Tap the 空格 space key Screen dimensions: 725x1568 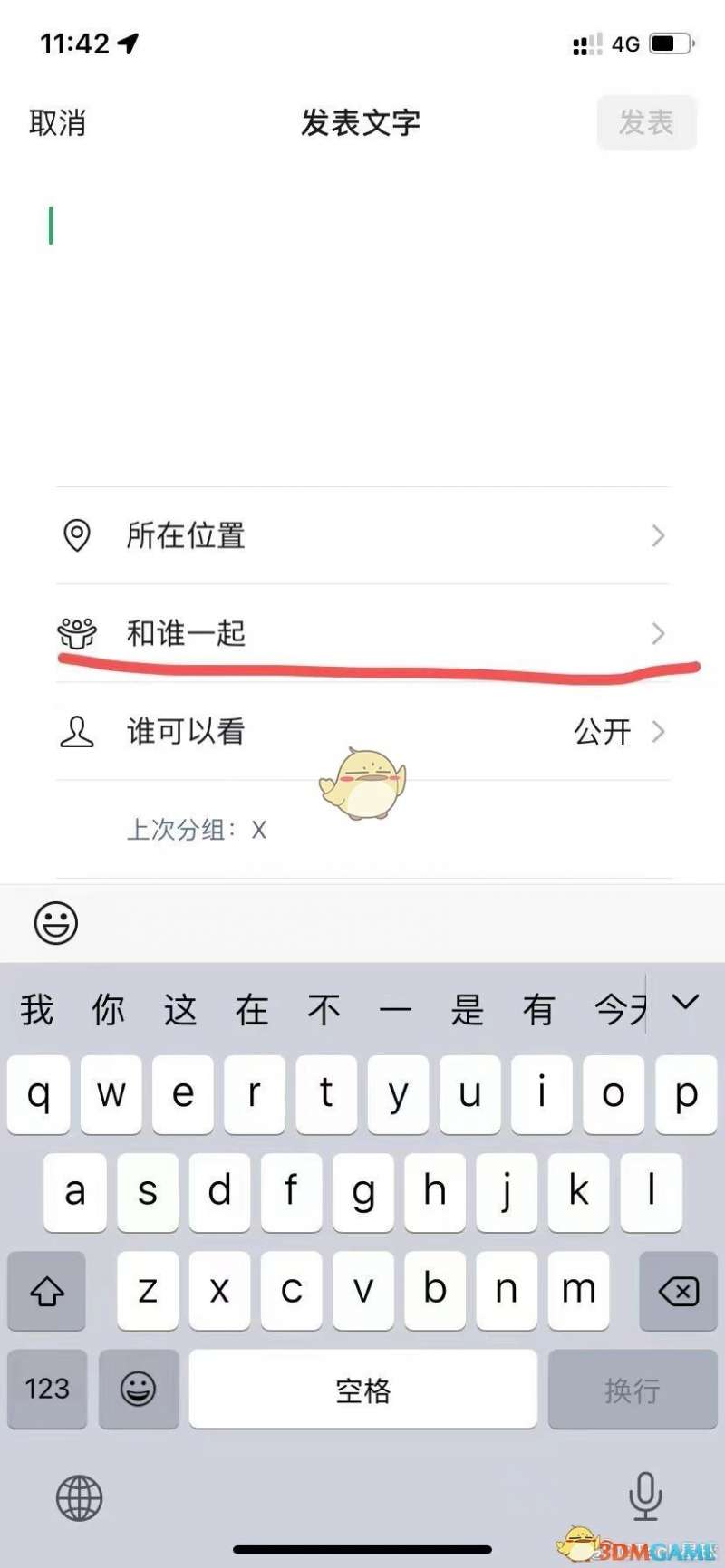pyautogui.click(x=362, y=1389)
